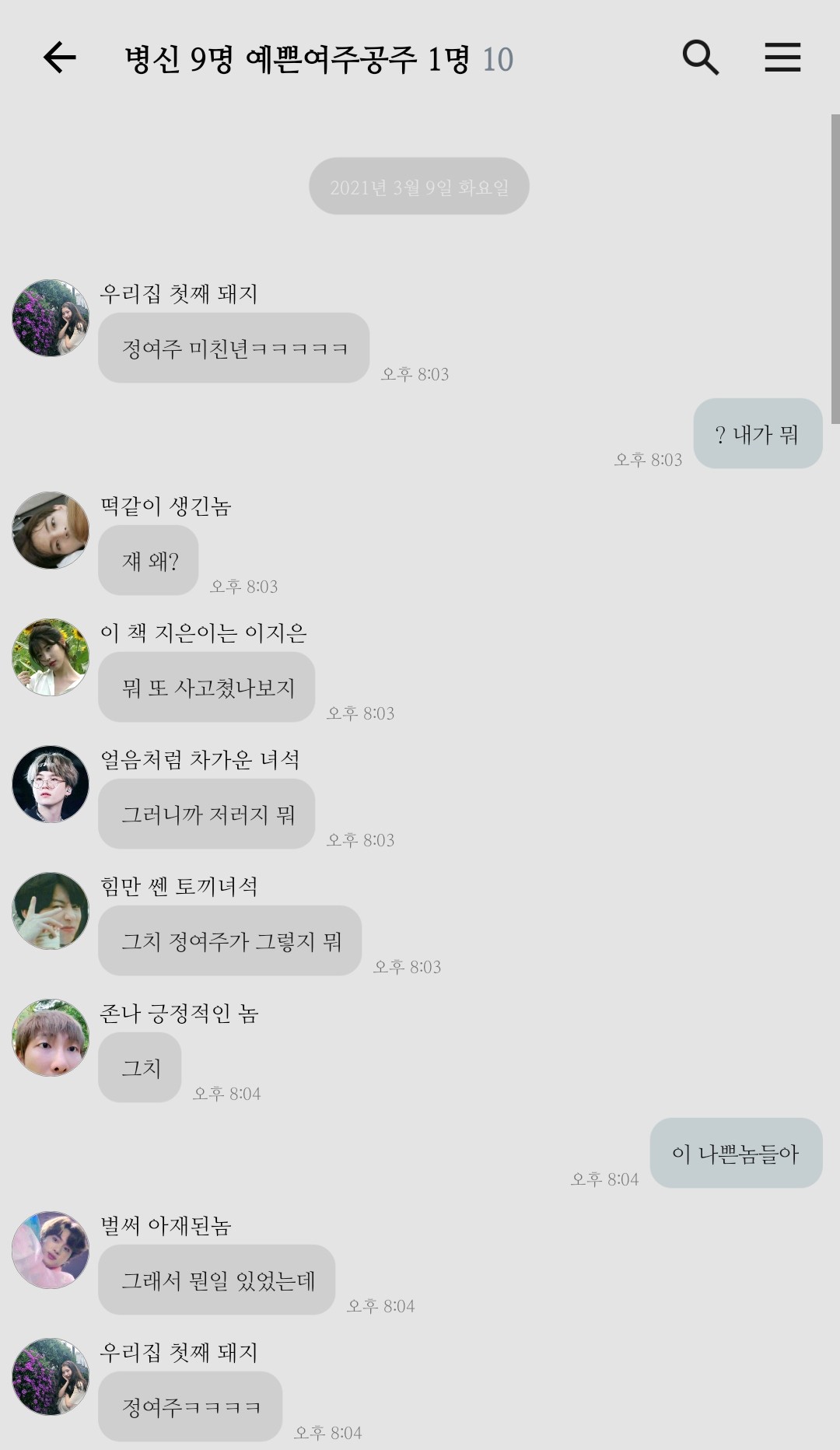View profile of 이 책 지은이는 이지은
Image resolution: width=840 pixels, height=1450 pixels.
point(51,657)
